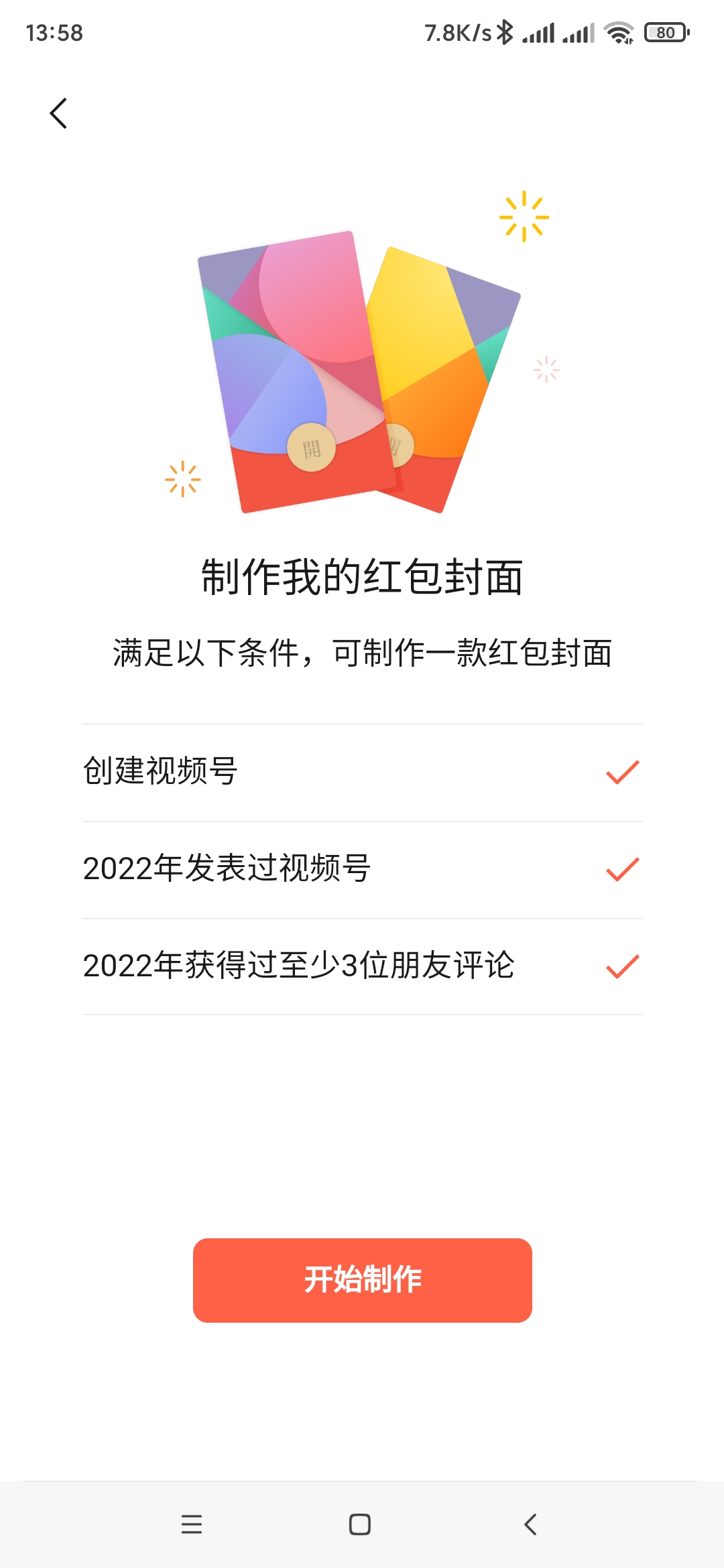This screenshot has height=1568, width=724.
Task: Tap the 开始制作 button
Action: [362, 1280]
